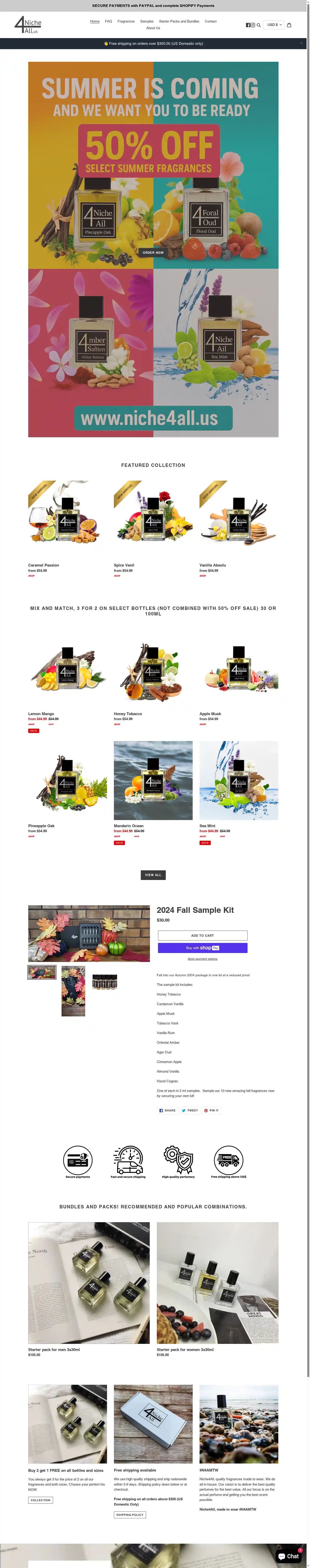Open the search icon in header
310x1568 pixels.
tap(259, 25)
